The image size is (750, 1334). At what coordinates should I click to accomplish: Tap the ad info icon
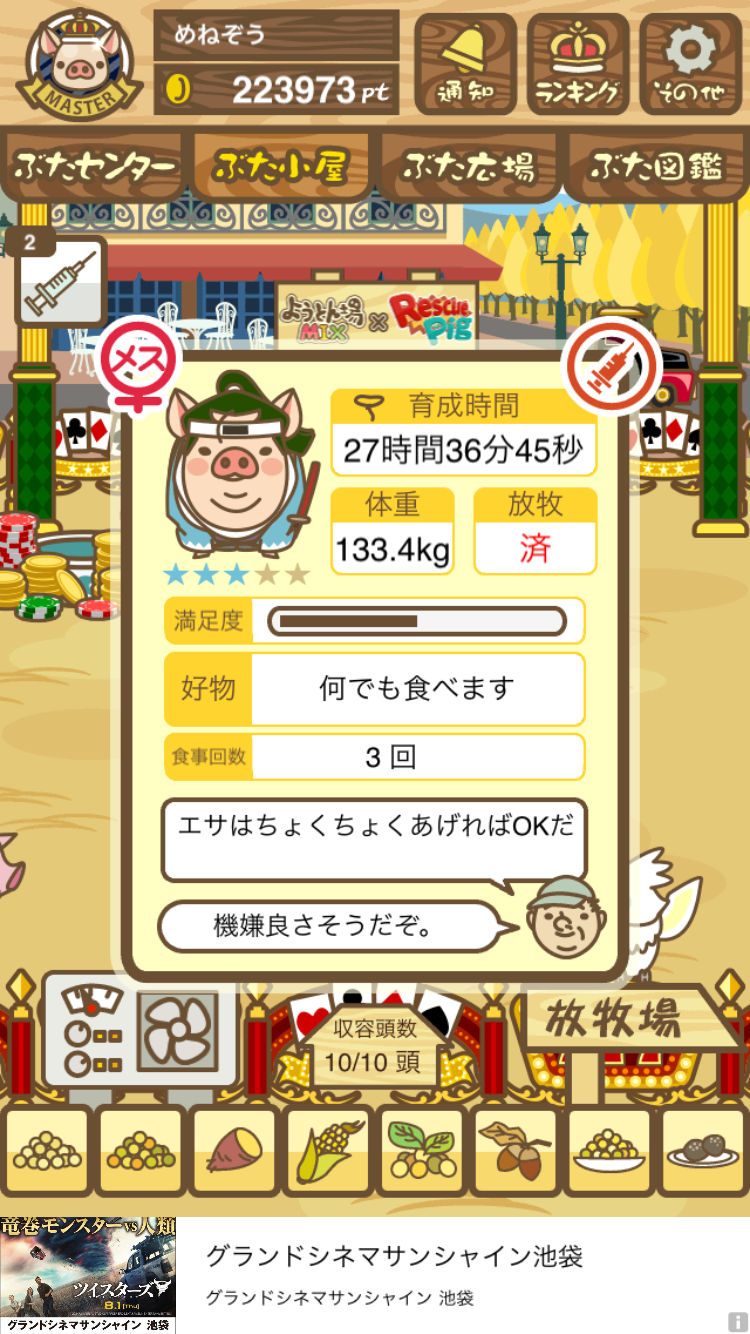point(737,1321)
